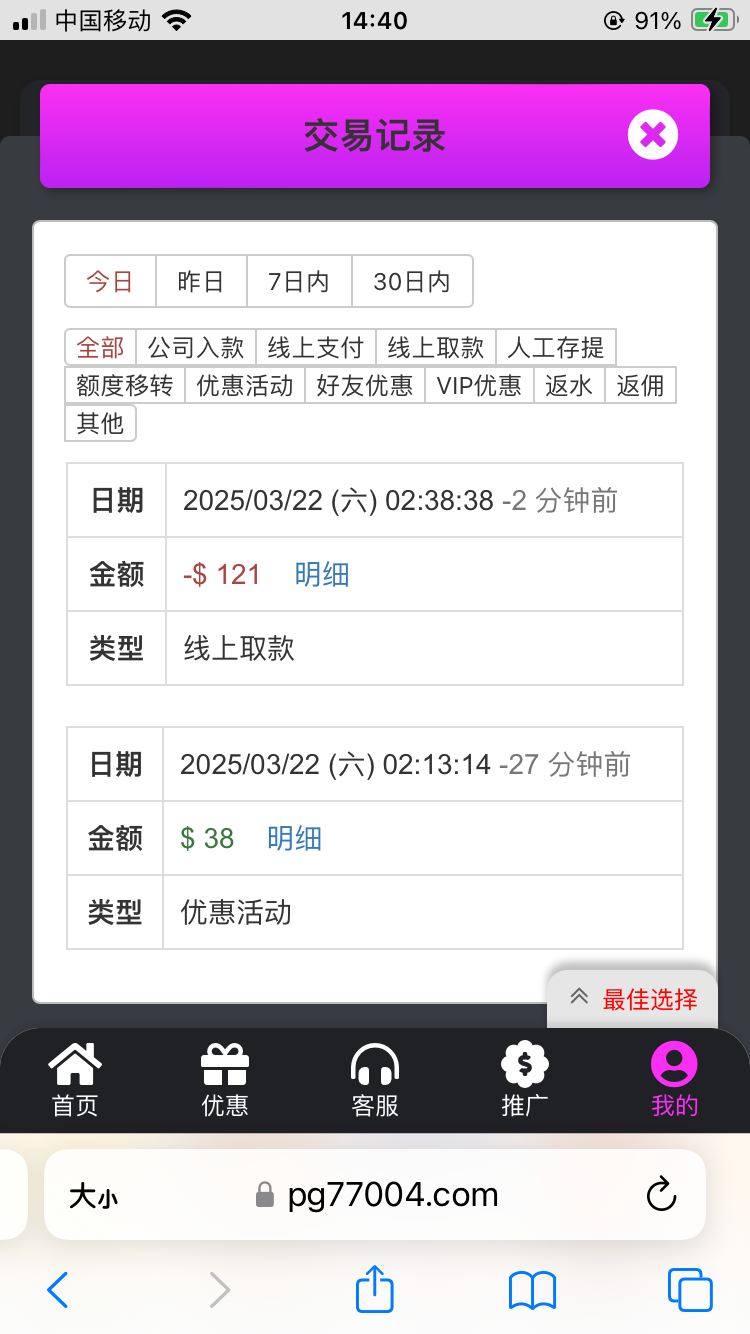Select the 7日内 date range
The width and height of the screenshot is (750, 1334).
(299, 282)
